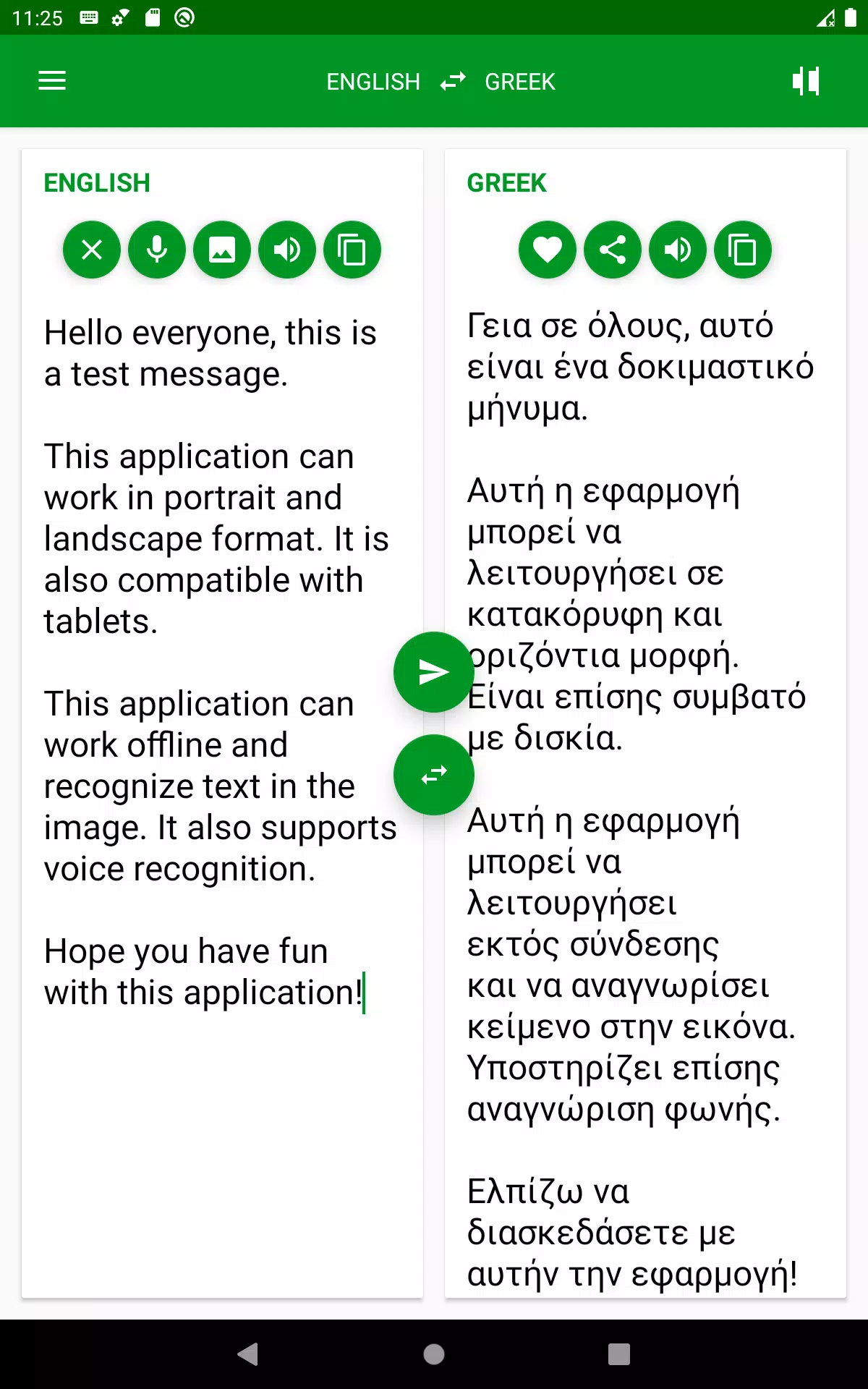The height and width of the screenshot is (1389, 868).
Task: Start voice input with the microphone
Action: click(x=157, y=250)
